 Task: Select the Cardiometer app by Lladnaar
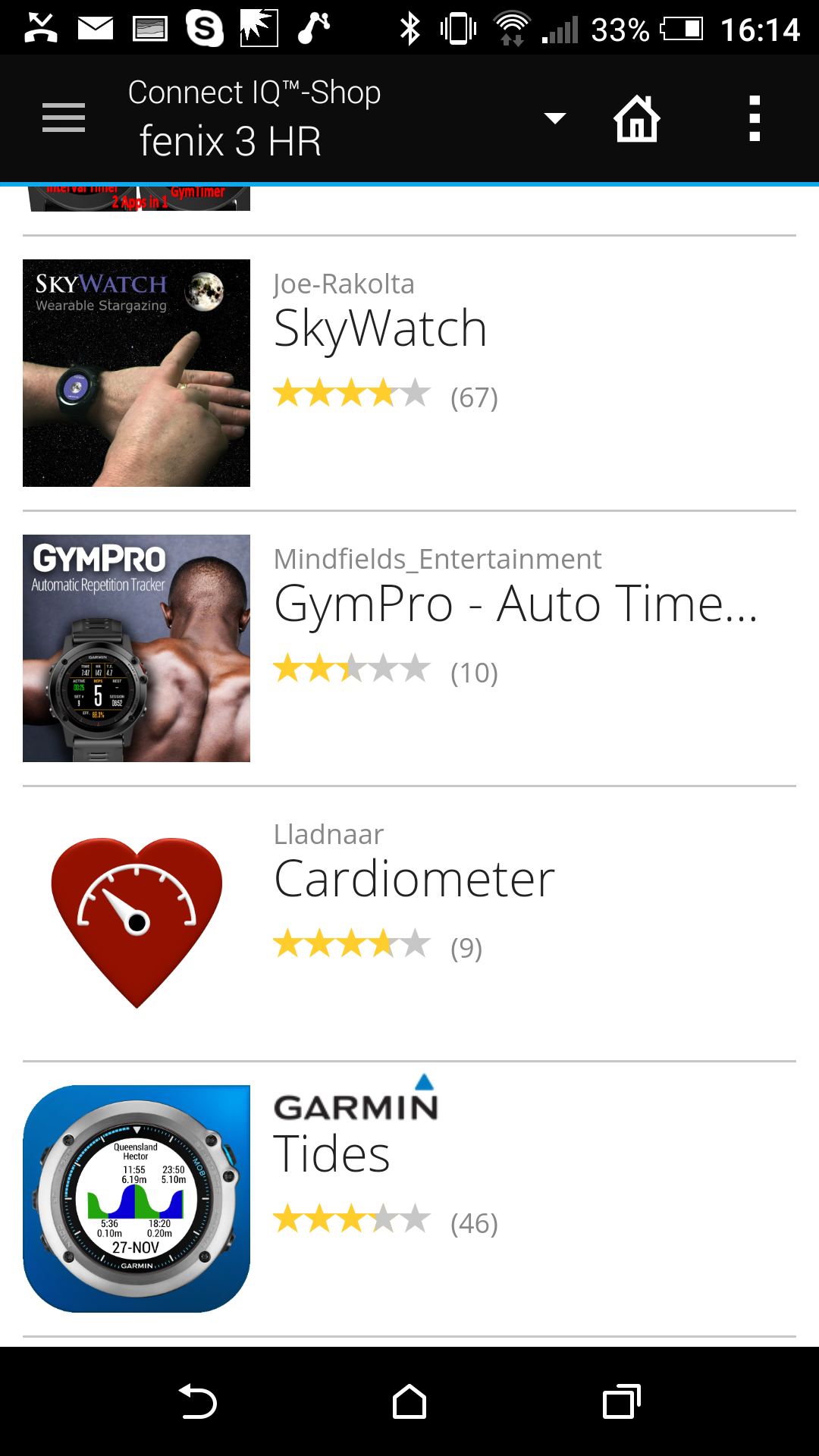(414, 880)
